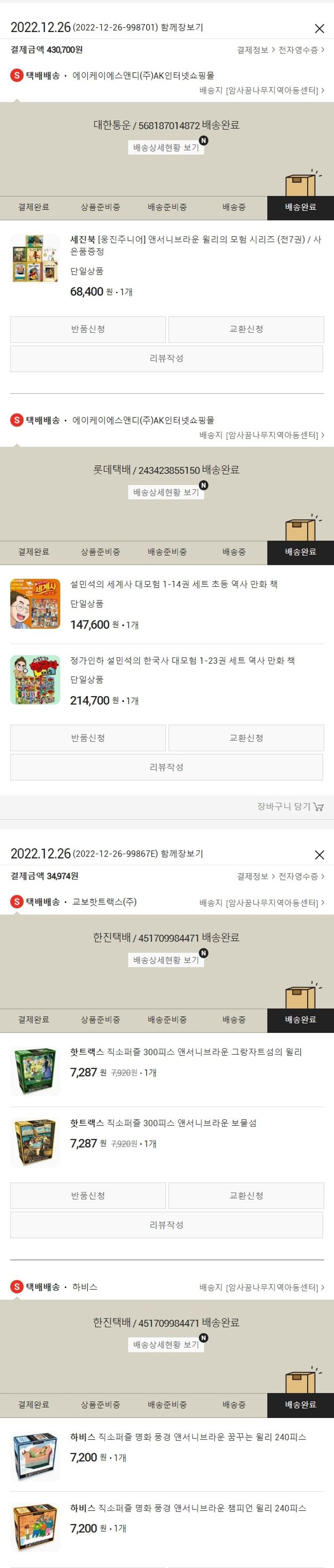Screen dimensions: 334x1568
Task: Request 반품신청 for 세진북 윌리의 모험 시리즈
Action: pos(88,329)
